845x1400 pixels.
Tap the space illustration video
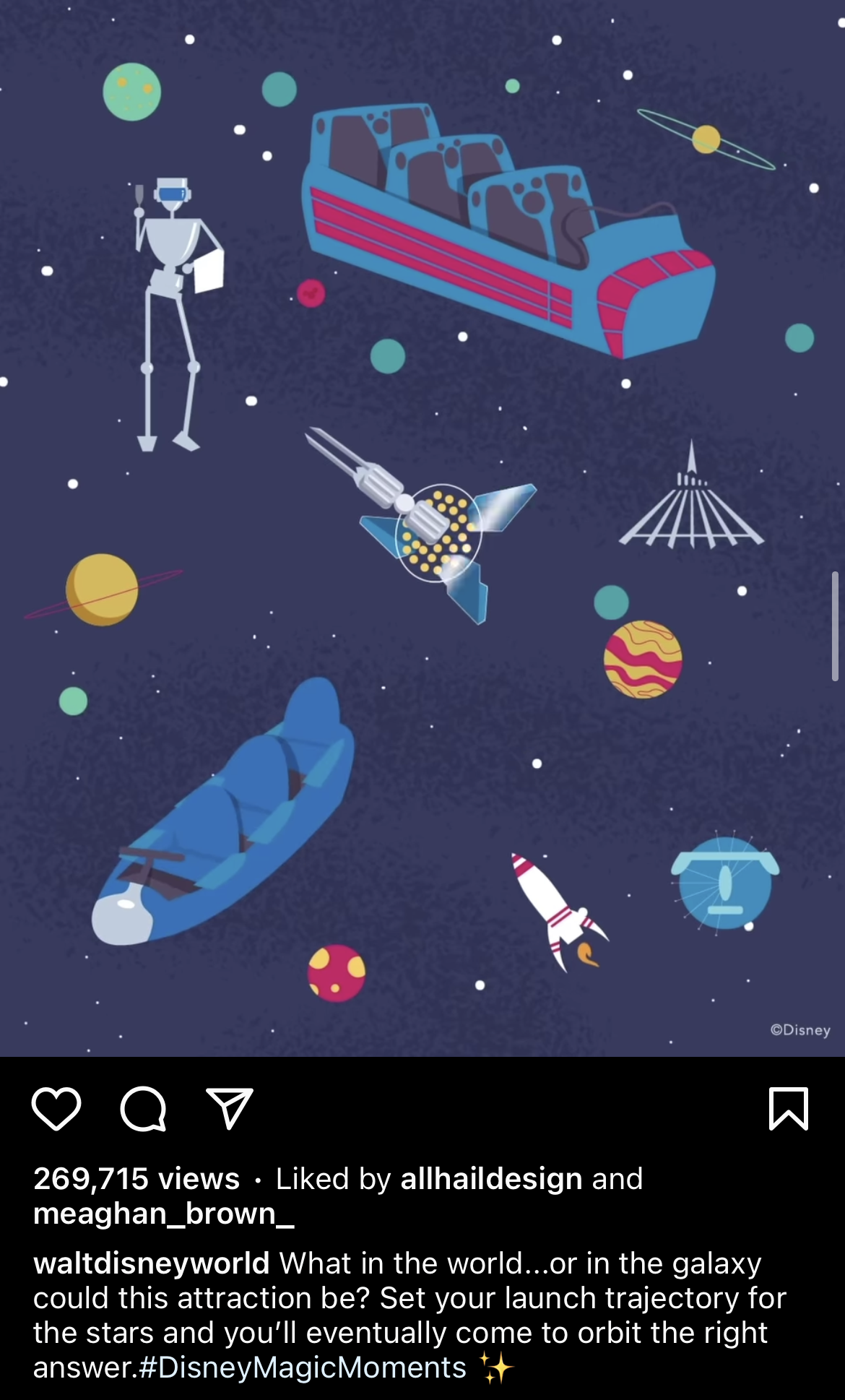tap(422, 528)
